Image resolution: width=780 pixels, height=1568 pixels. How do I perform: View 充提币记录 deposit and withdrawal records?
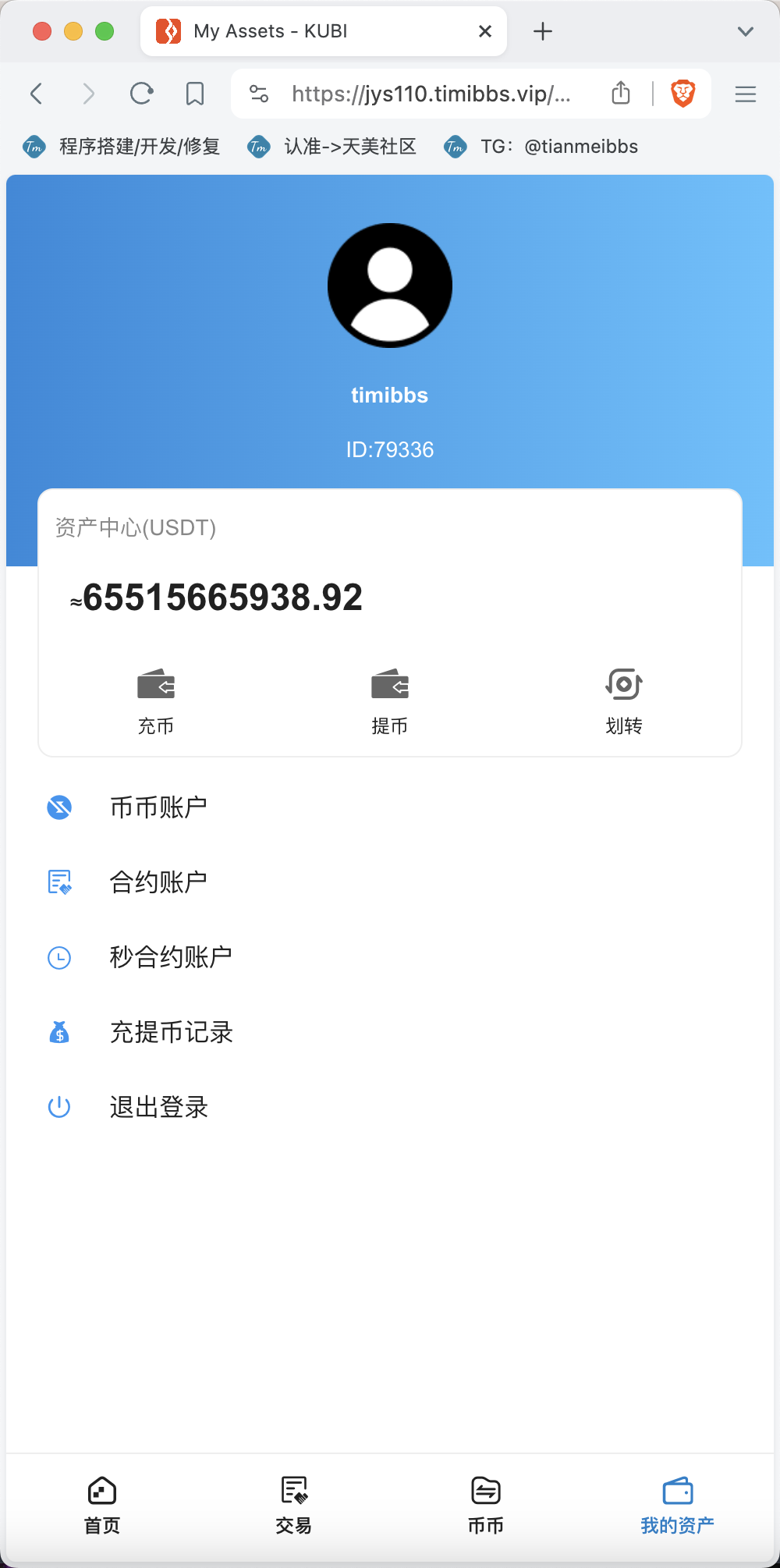pyautogui.click(x=390, y=1032)
